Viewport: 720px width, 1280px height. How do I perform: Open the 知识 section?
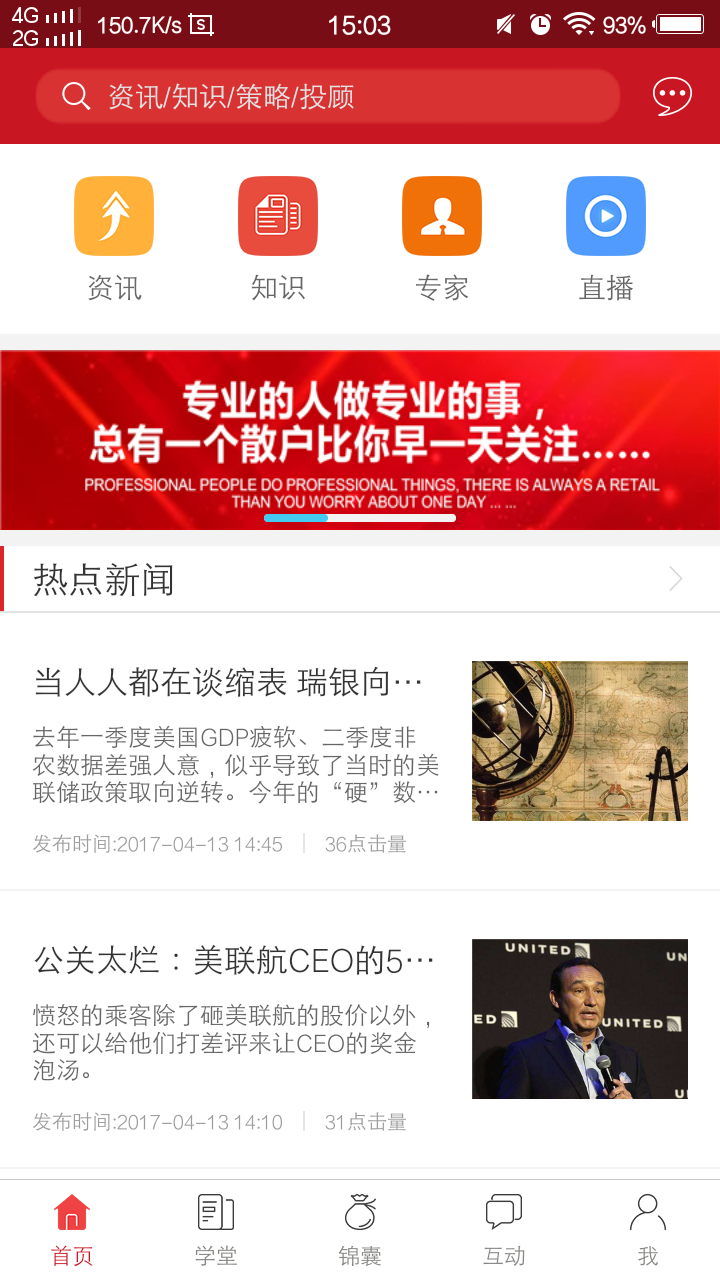[x=278, y=239]
